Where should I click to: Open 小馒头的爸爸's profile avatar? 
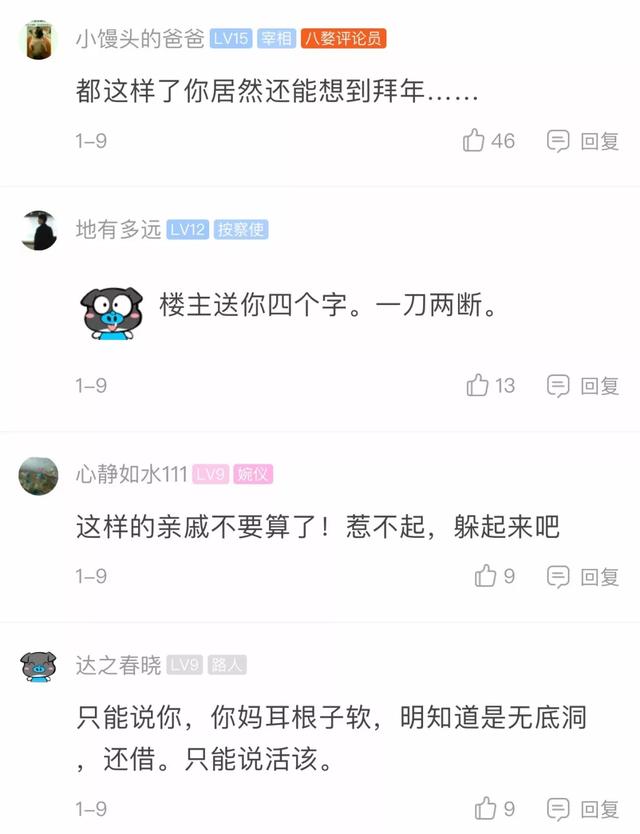click(x=39, y=41)
